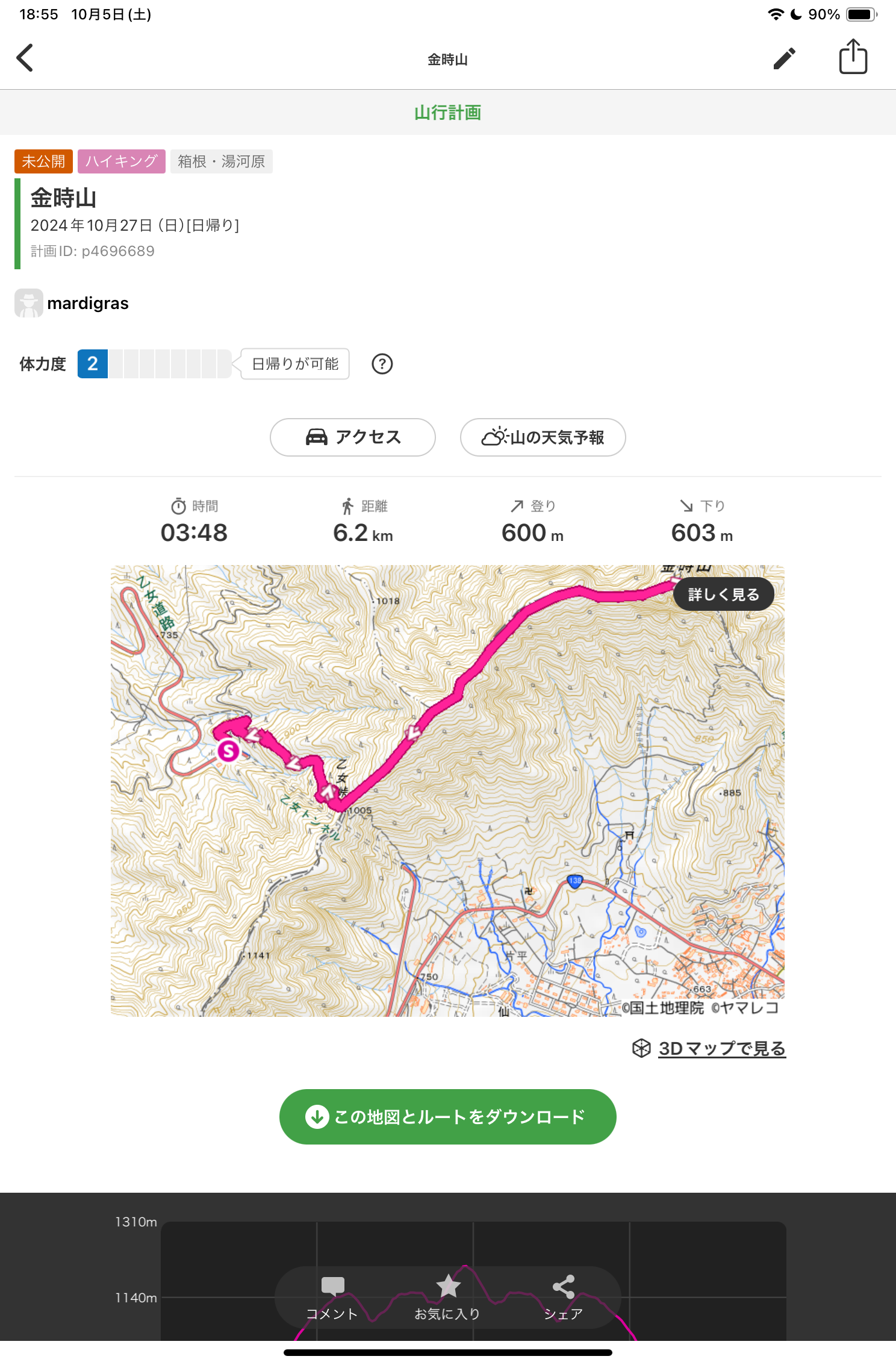Screen dimensions: 896x1365
Task: Open the アクセス button
Action: (x=352, y=437)
